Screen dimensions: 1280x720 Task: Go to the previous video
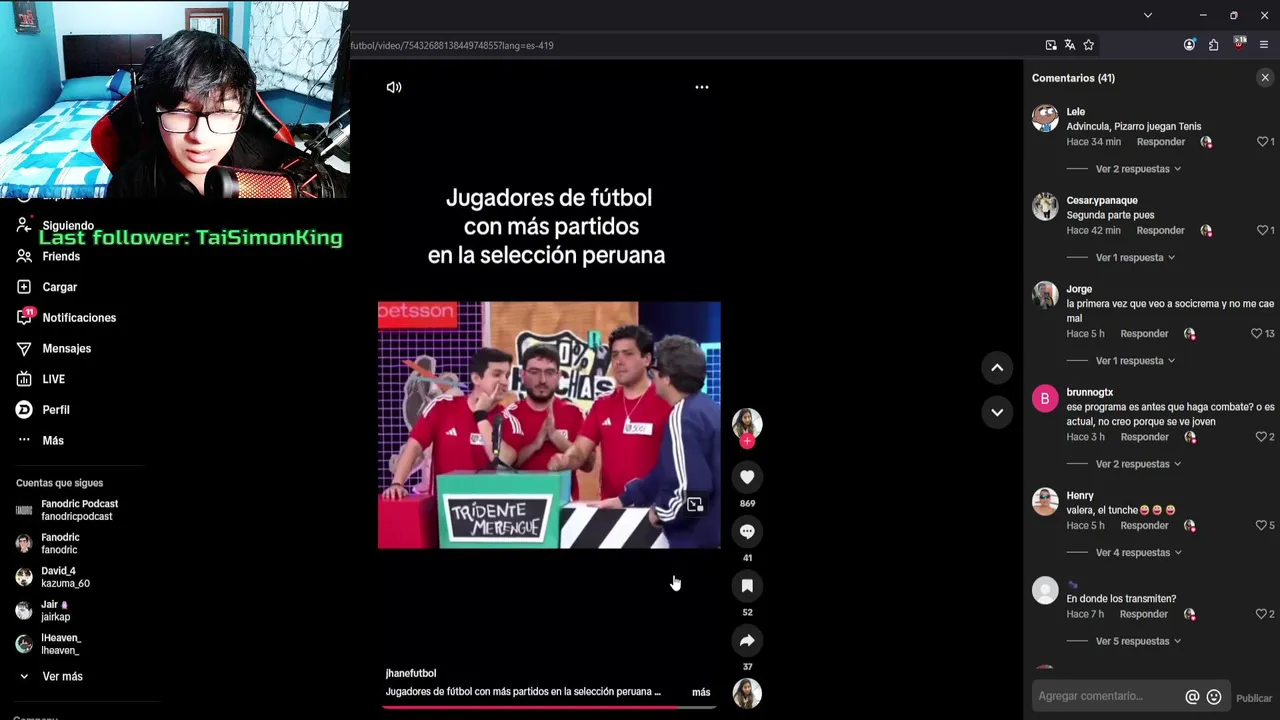997,368
